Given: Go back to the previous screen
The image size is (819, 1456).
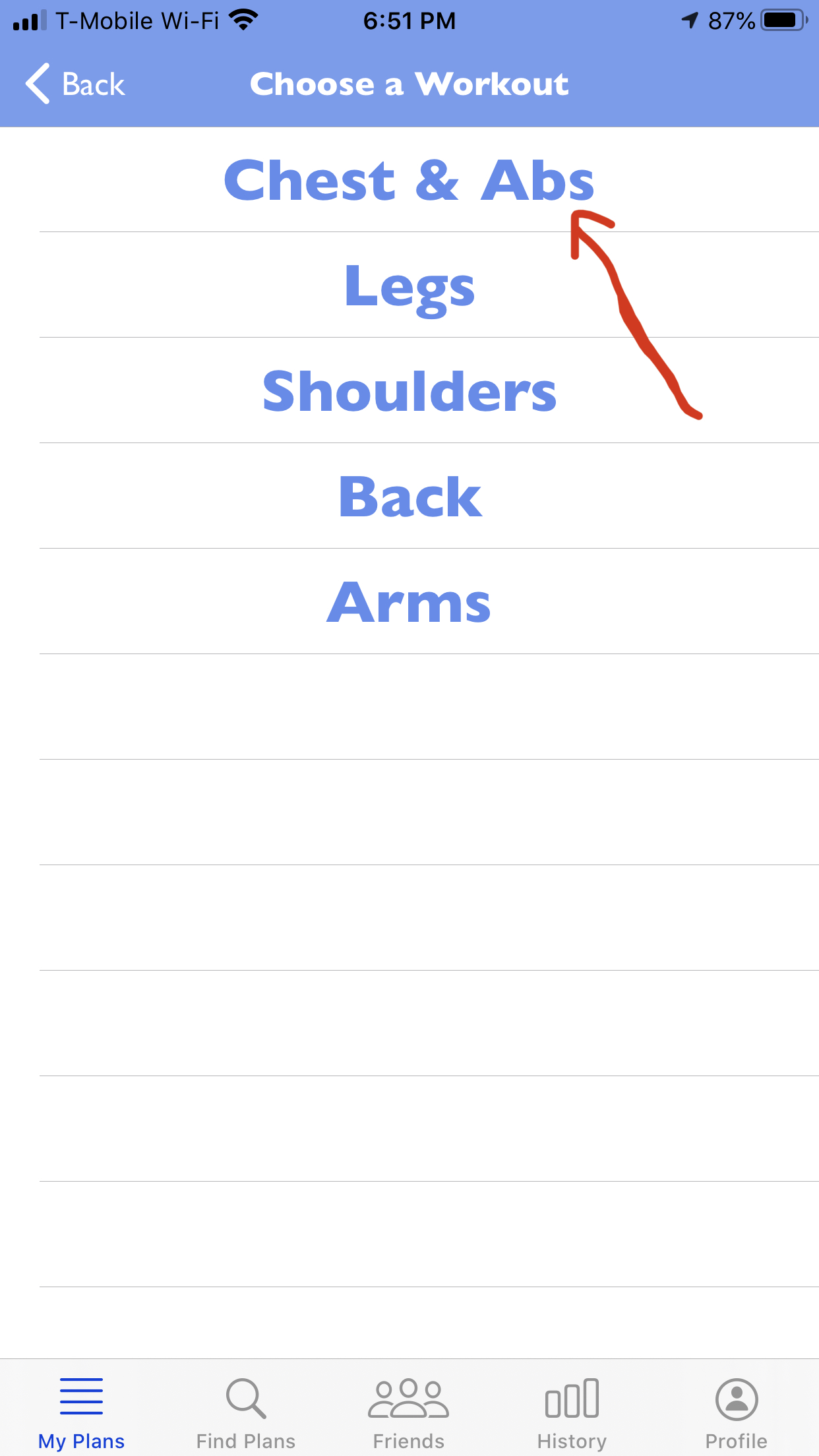Looking at the screenshot, I should pos(75,84).
